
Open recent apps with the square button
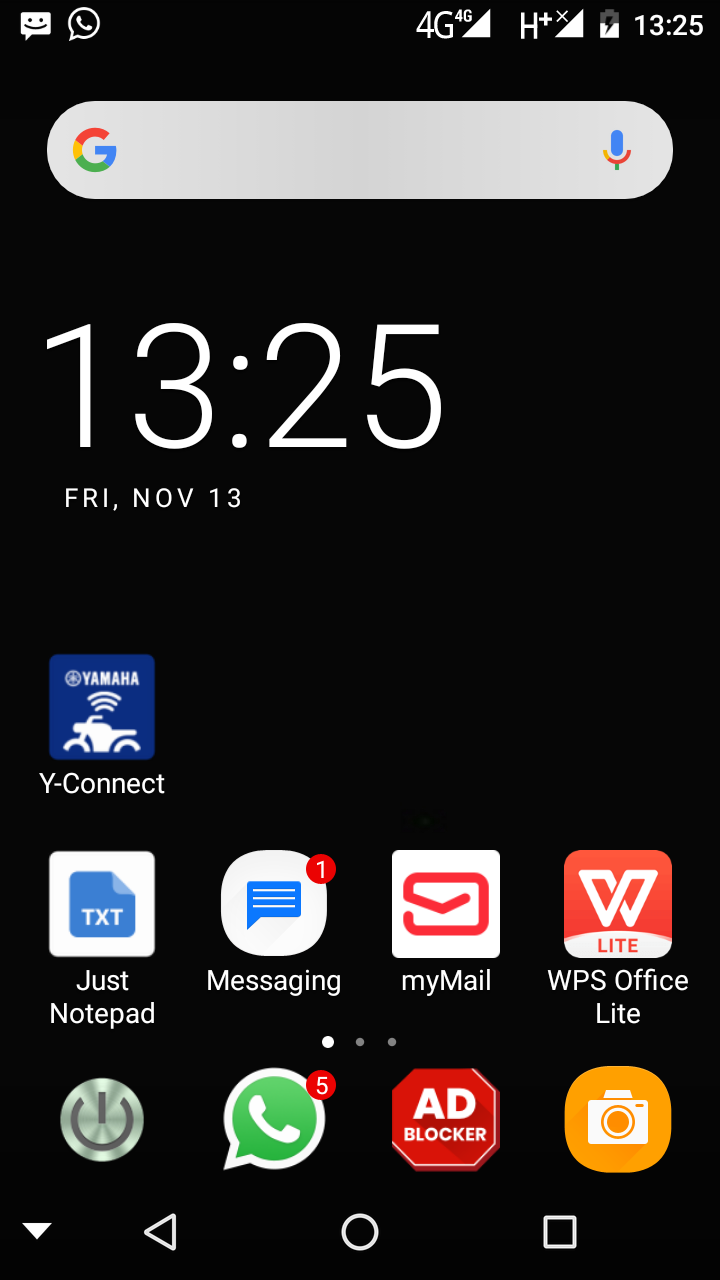(560, 1232)
